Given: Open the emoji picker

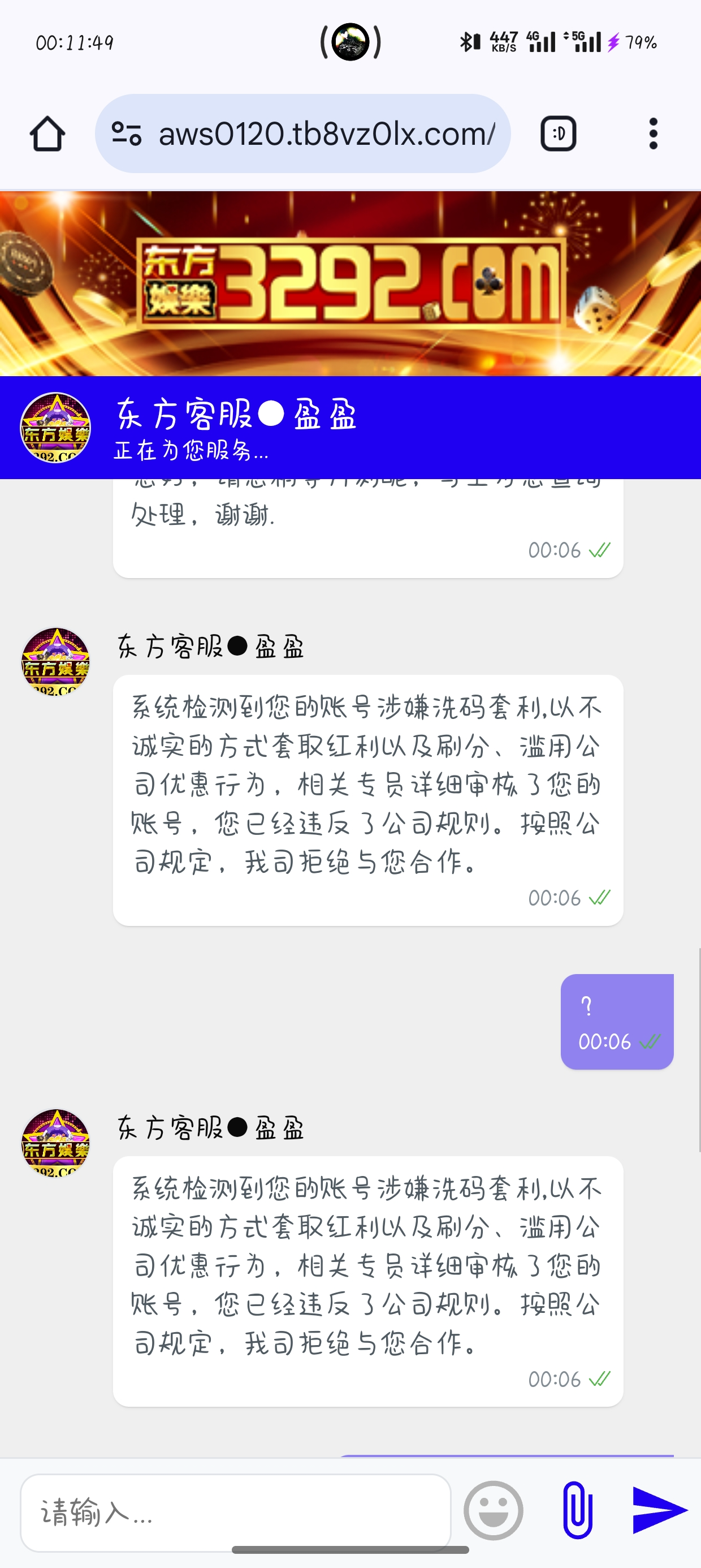Looking at the screenshot, I should pyautogui.click(x=493, y=1511).
